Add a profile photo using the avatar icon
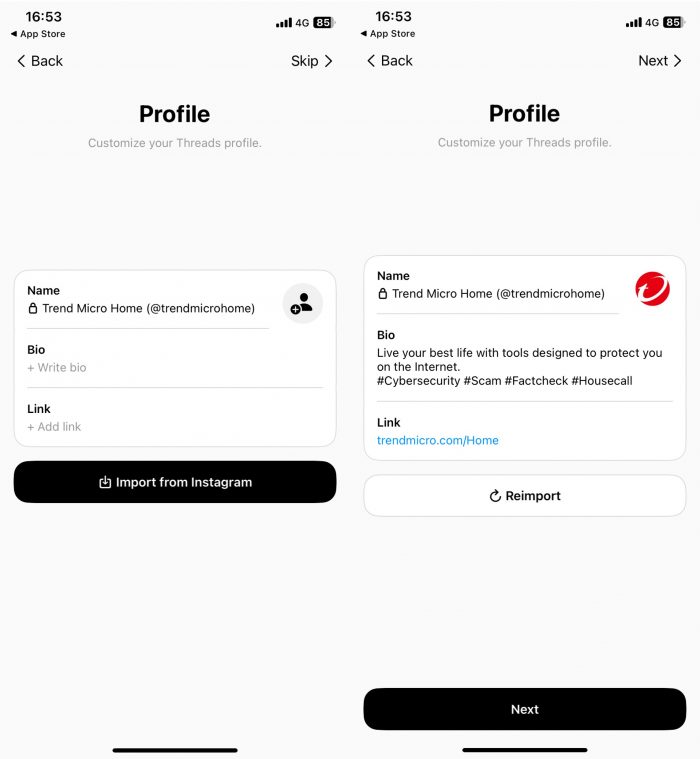The width and height of the screenshot is (700, 759). coord(302,304)
